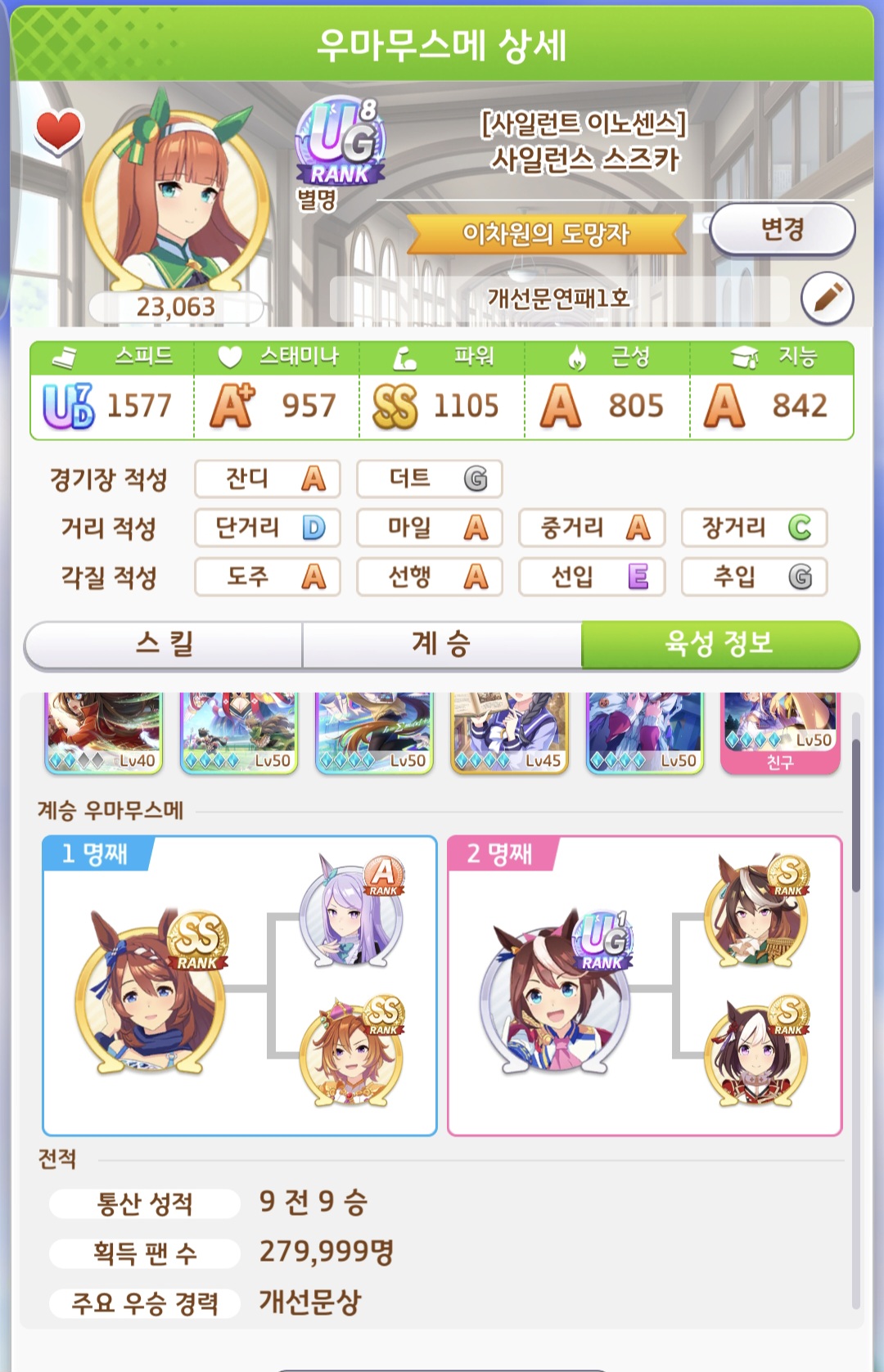
Task: Toggle the heart favorite icon
Action: (x=59, y=131)
